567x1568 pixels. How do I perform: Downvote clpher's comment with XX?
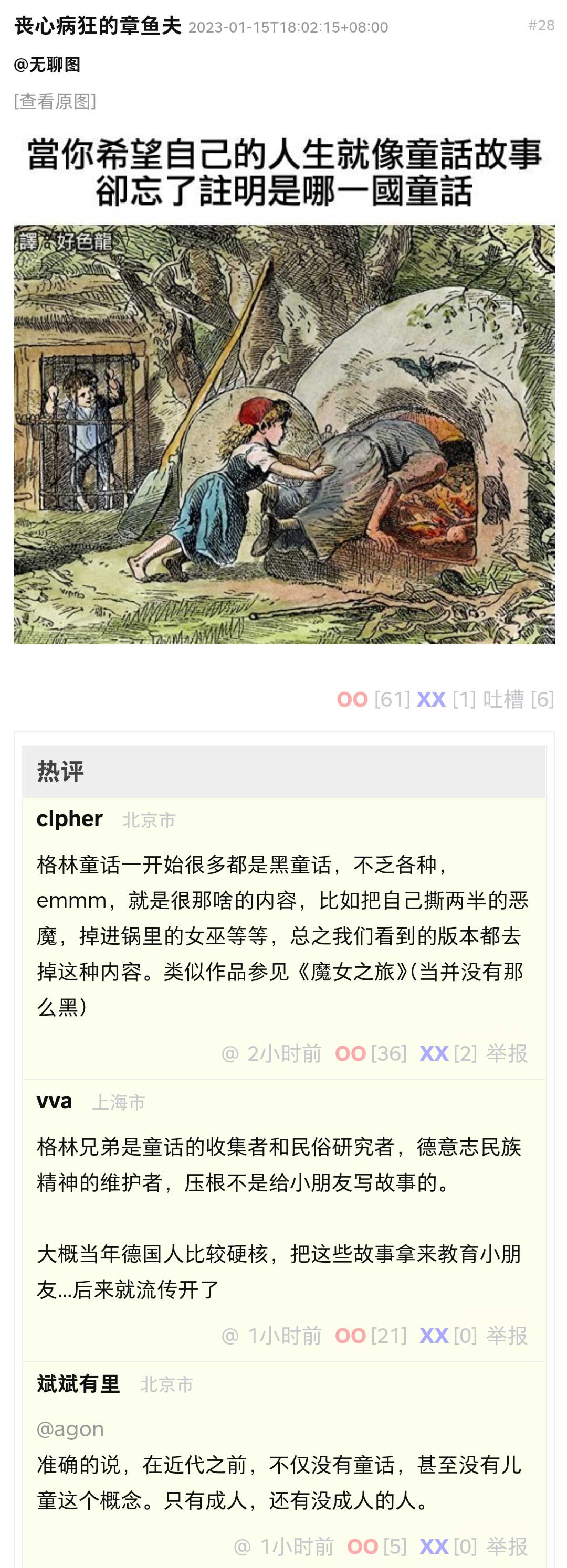(434, 1053)
